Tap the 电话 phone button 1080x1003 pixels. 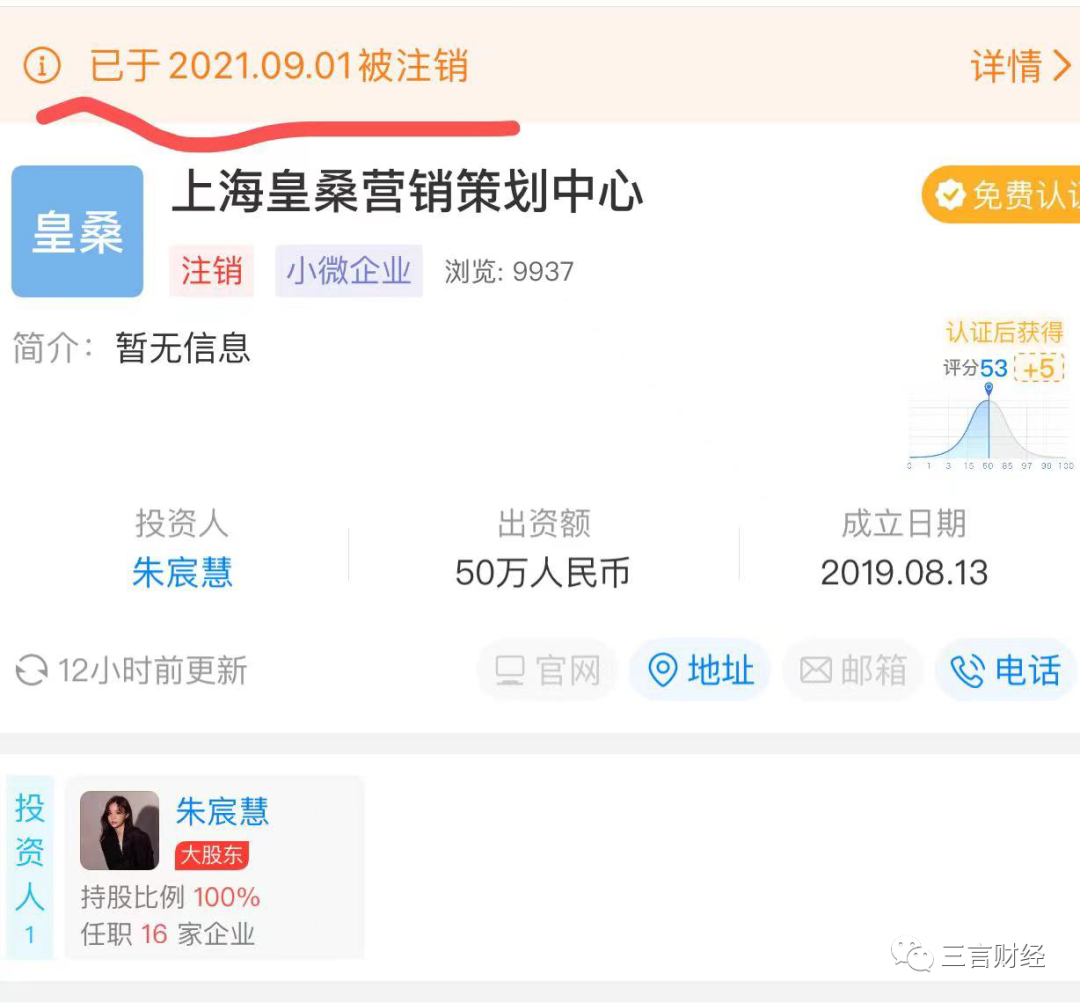point(1005,670)
